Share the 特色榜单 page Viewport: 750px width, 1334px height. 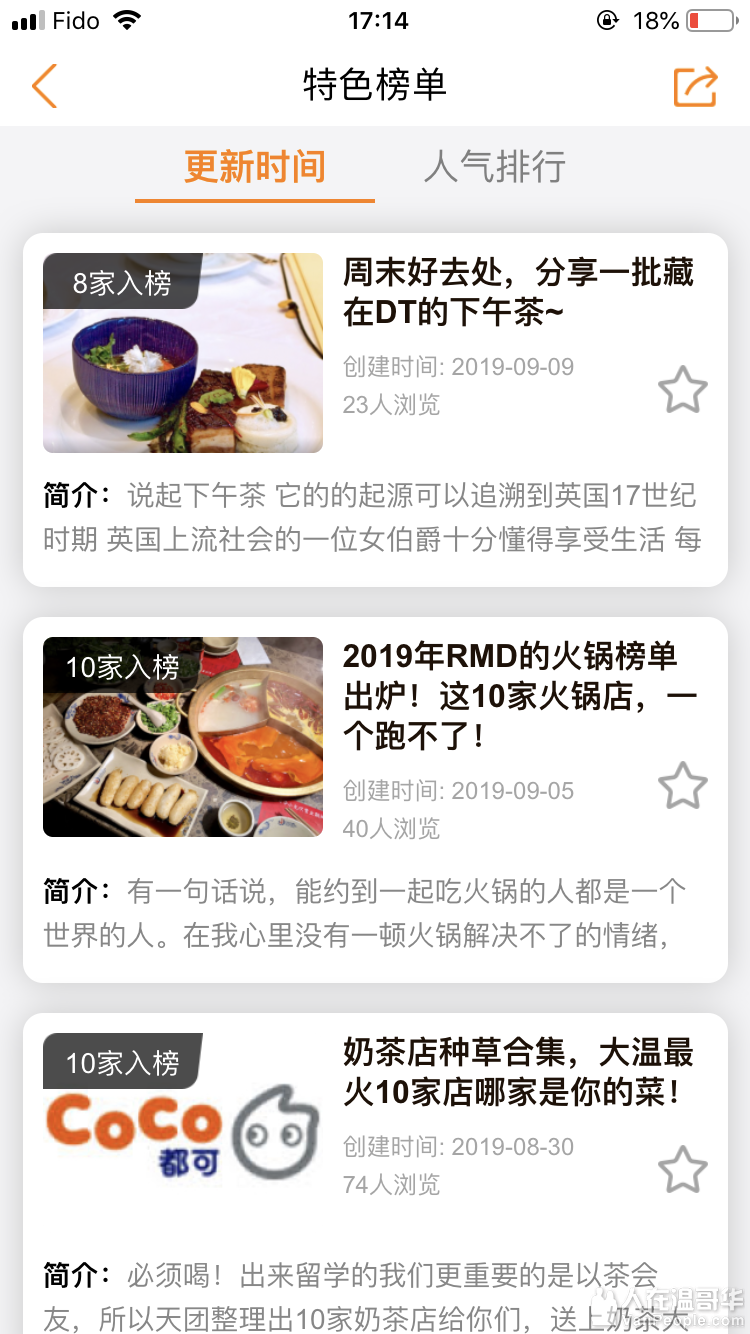(695, 86)
